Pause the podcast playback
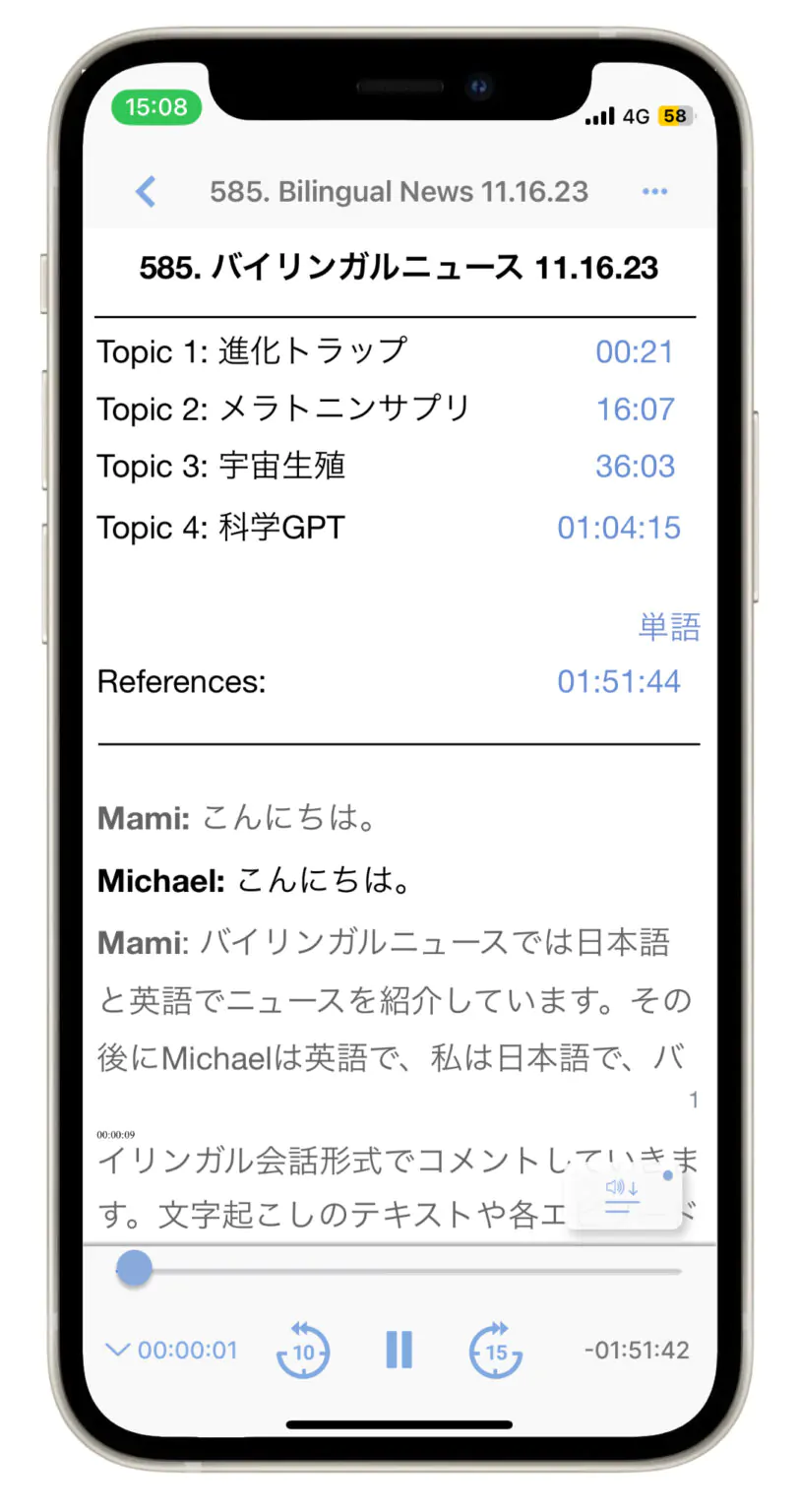Image resolution: width=799 pixels, height=1512 pixels. click(399, 1350)
